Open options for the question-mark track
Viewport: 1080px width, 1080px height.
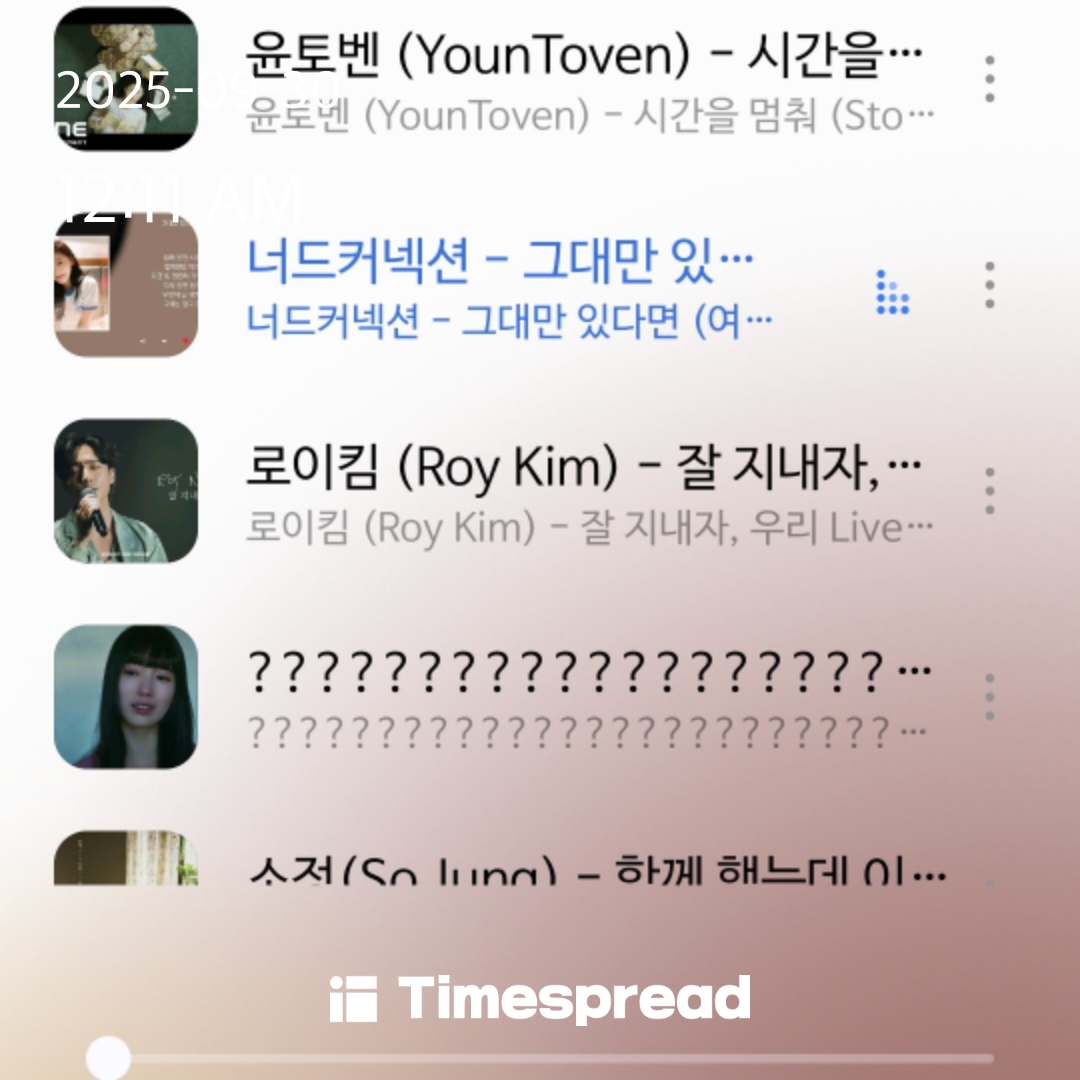point(989,697)
